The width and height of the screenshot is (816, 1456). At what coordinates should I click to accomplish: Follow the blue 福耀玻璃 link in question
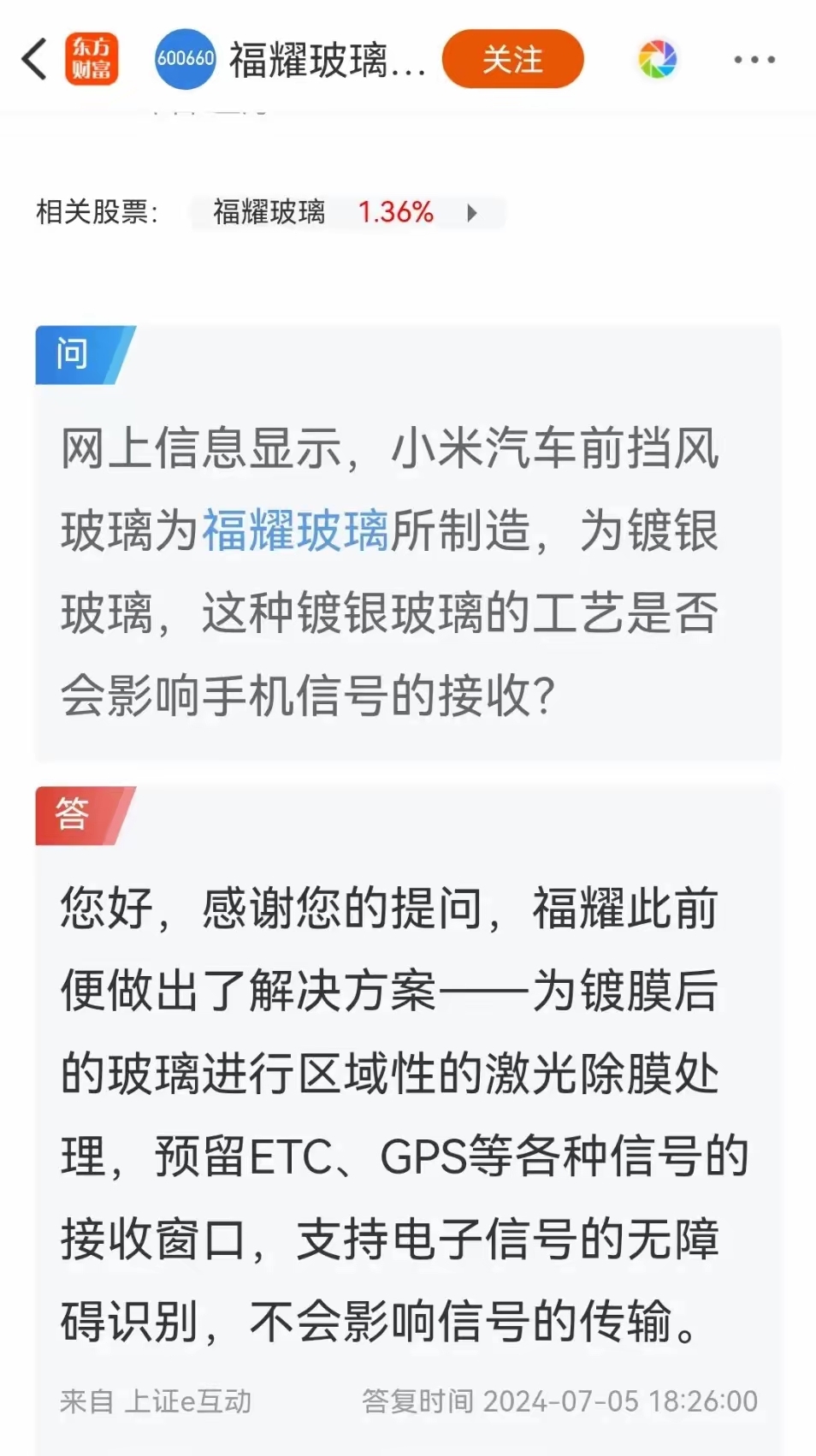[296, 530]
